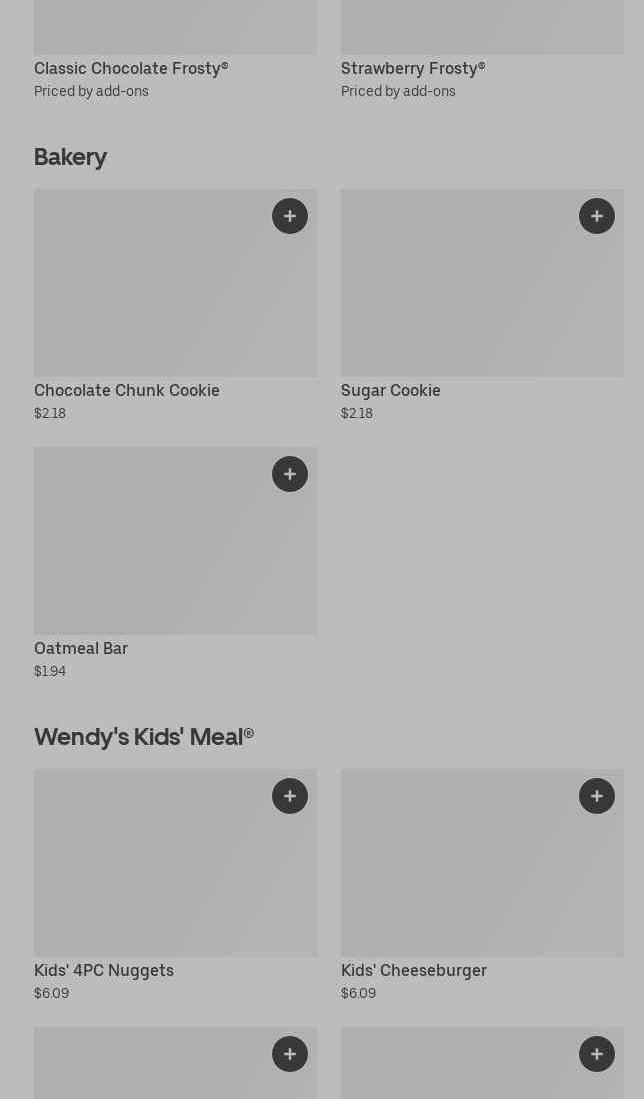Add Chocolate Chunk Cookie to cart

coord(290,216)
